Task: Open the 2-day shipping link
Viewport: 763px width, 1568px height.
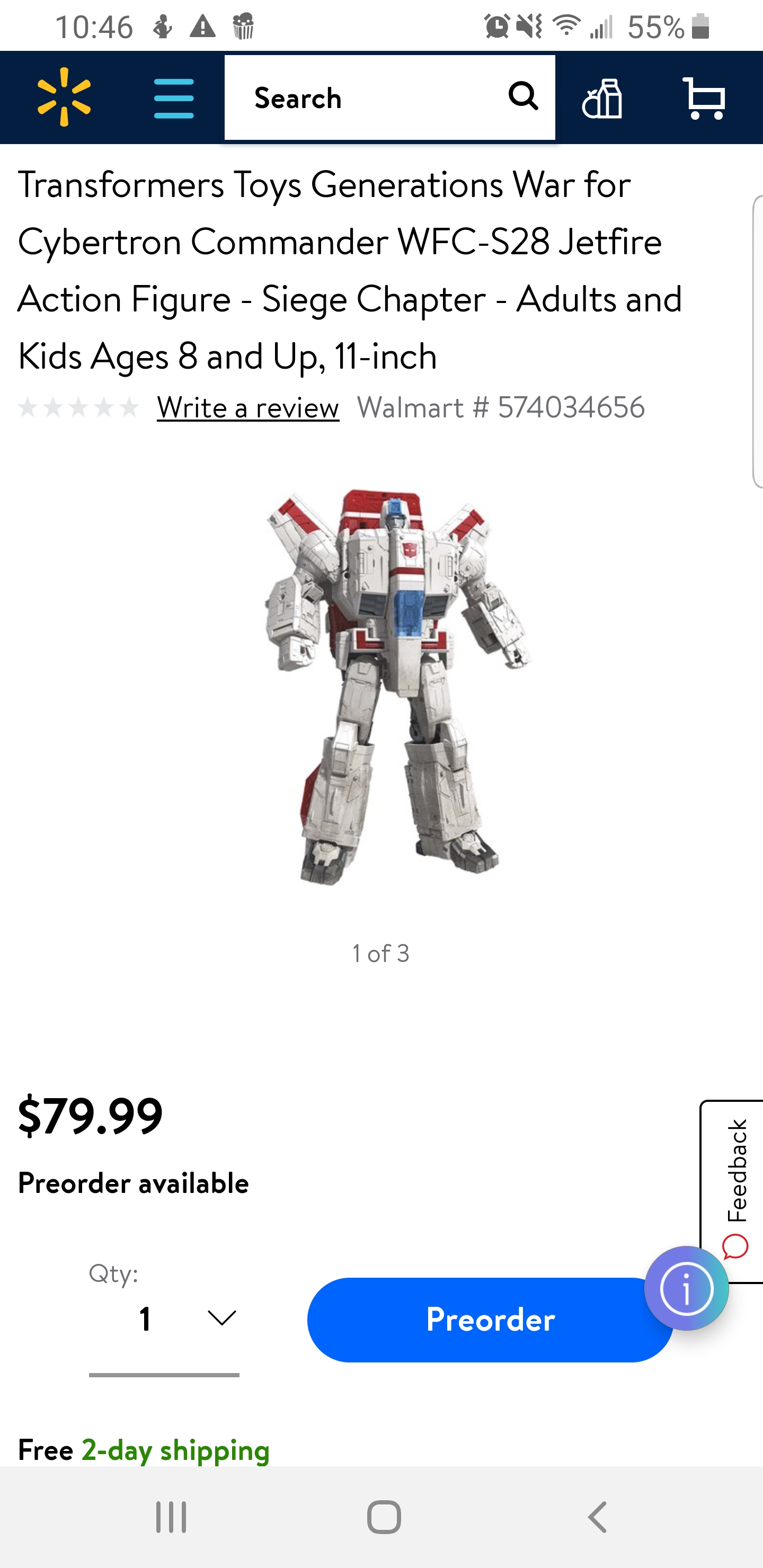Action: click(x=175, y=1449)
